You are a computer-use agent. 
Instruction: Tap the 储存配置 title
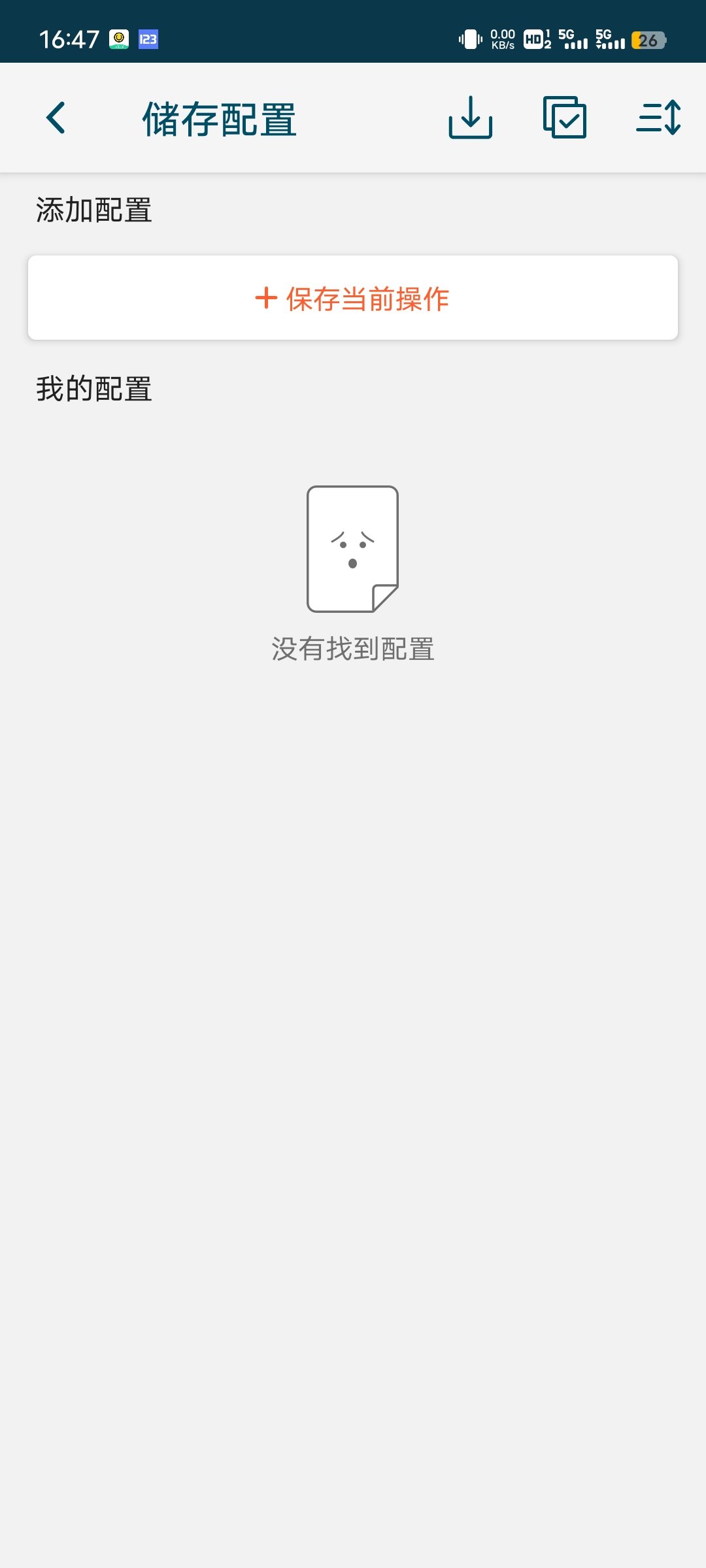tap(220, 118)
